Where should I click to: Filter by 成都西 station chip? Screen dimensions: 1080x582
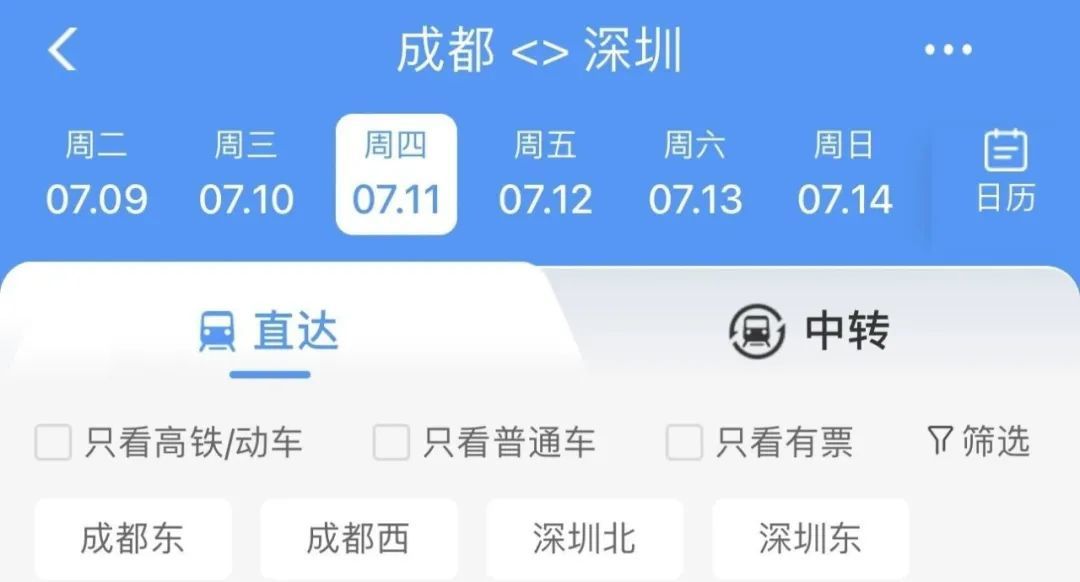click(x=359, y=539)
